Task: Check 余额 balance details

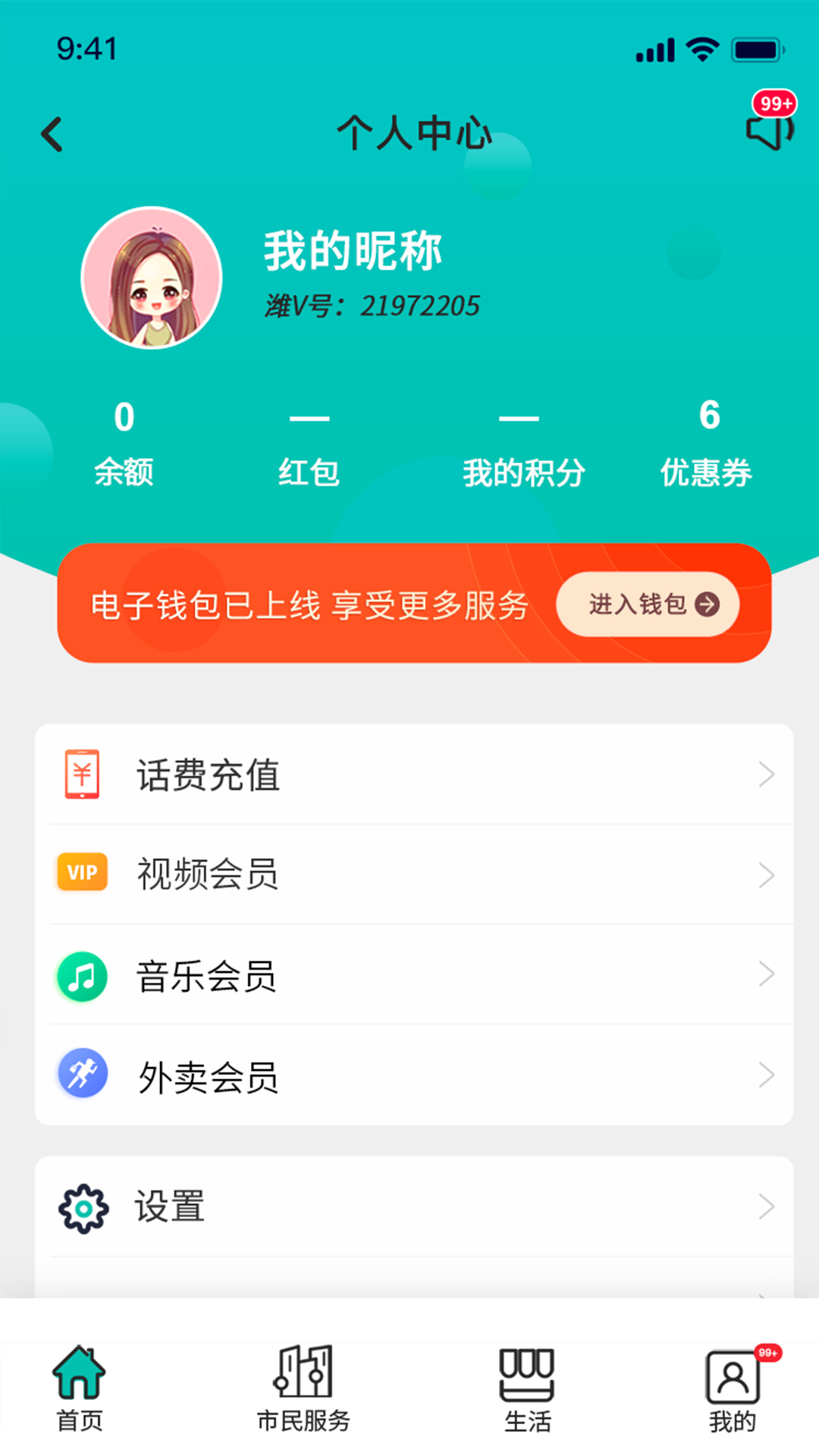Action: (124, 447)
